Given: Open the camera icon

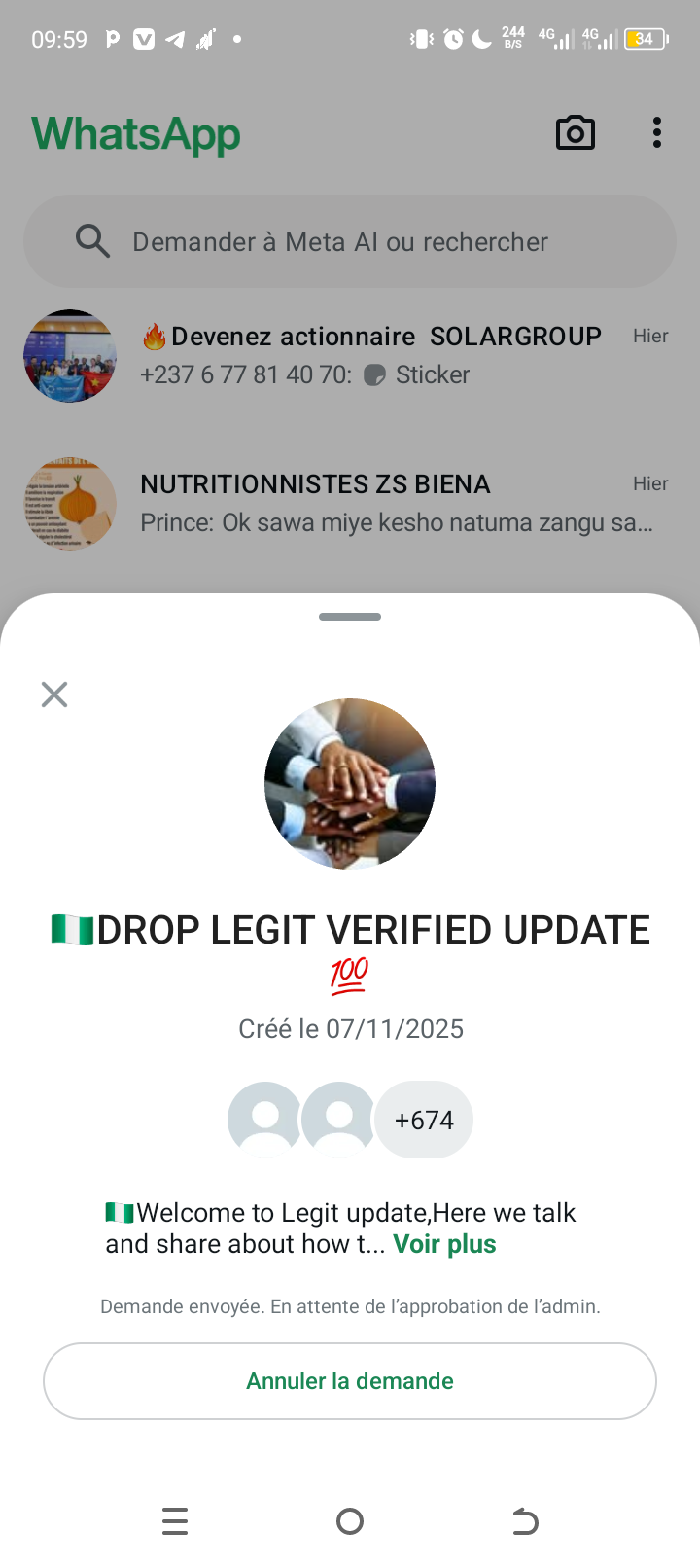Looking at the screenshot, I should point(576,133).
